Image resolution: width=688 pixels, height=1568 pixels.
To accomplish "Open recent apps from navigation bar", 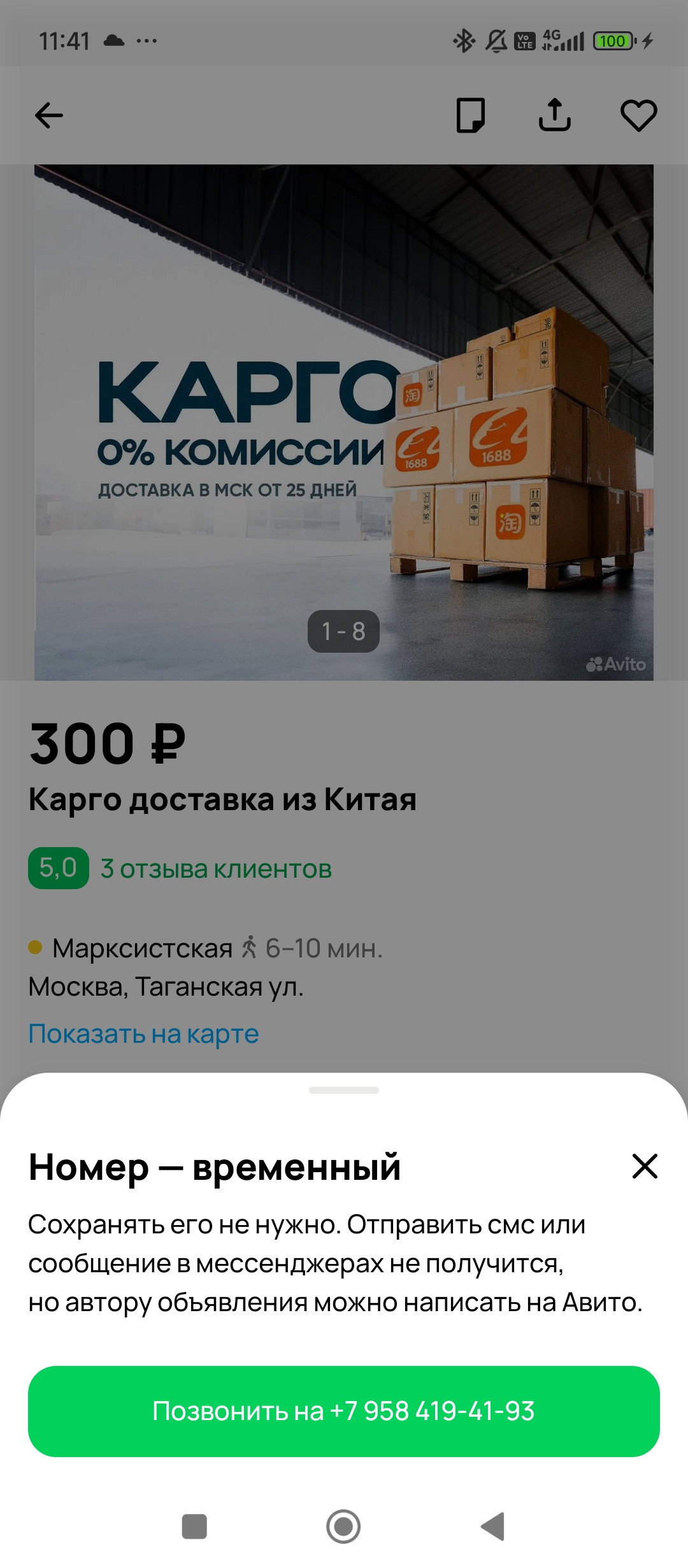I will click(194, 1527).
